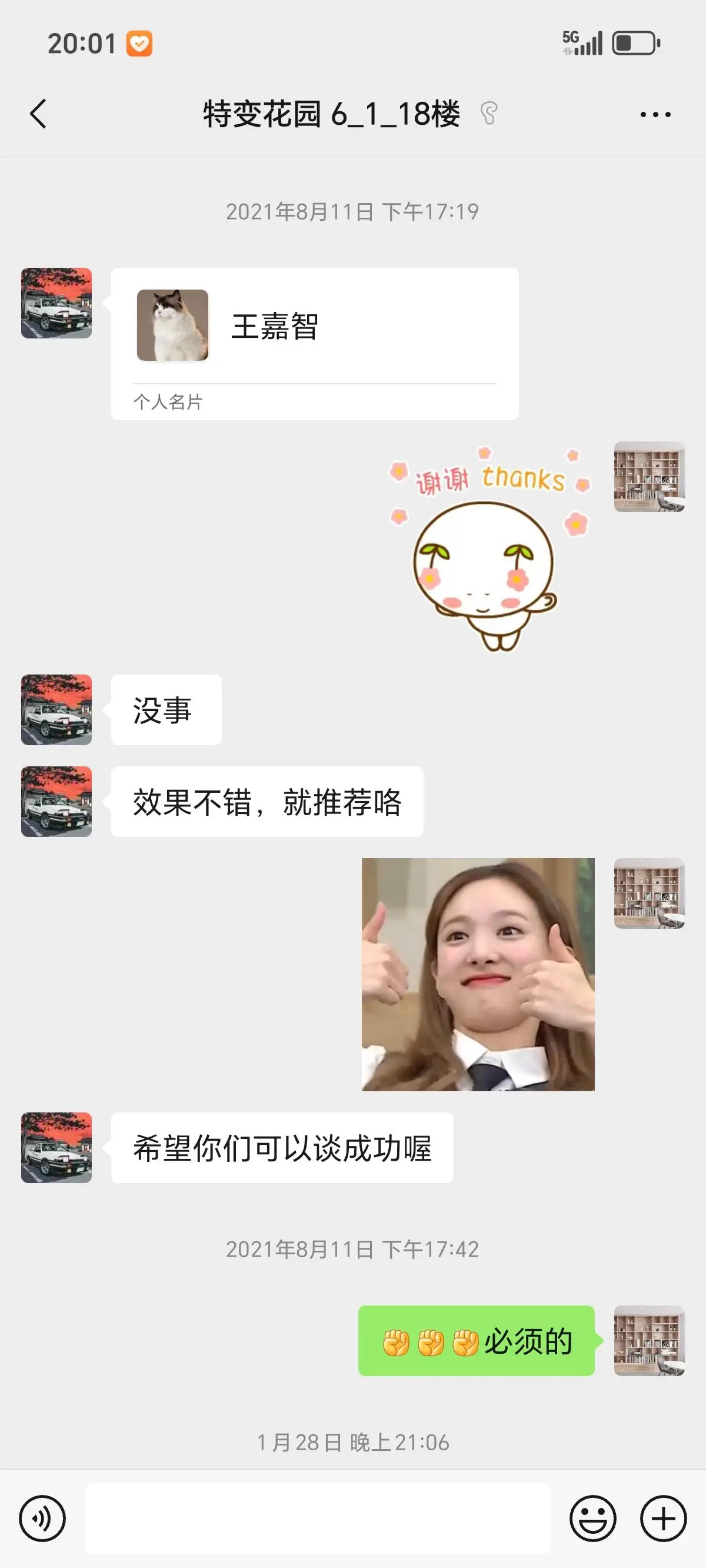The width and height of the screenshot is (706, 1568).
Task: Tap the heart app icon in status bar
Action: tap(139, 42)
